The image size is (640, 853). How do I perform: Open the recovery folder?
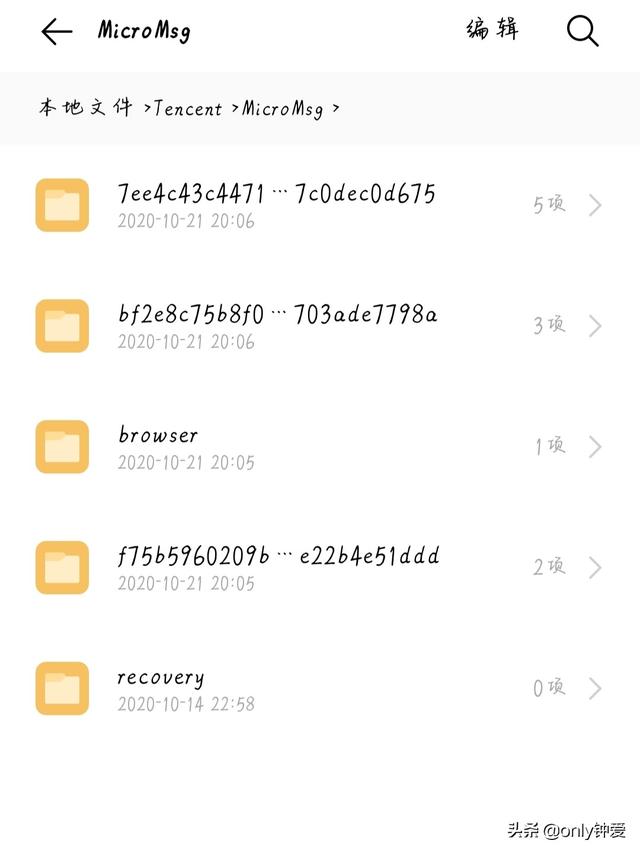160,688
